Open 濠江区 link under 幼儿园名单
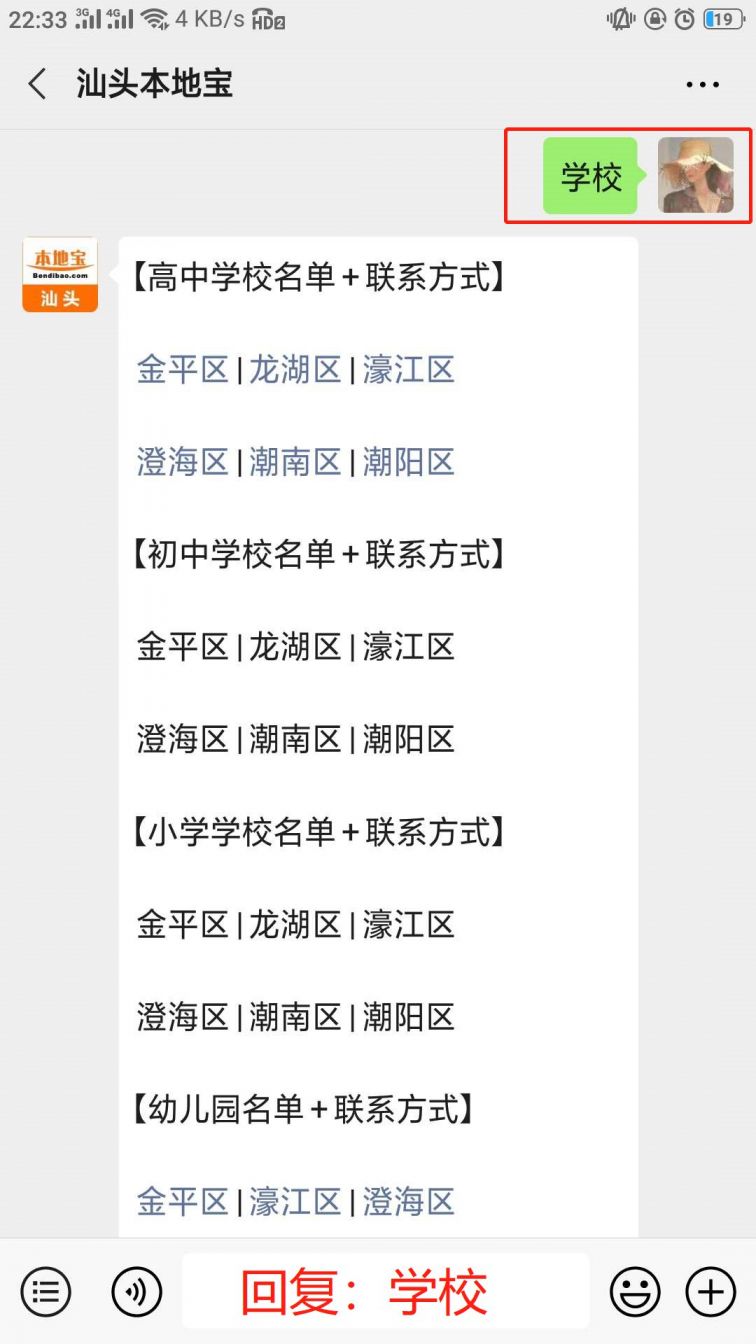 coord(295,1201)
